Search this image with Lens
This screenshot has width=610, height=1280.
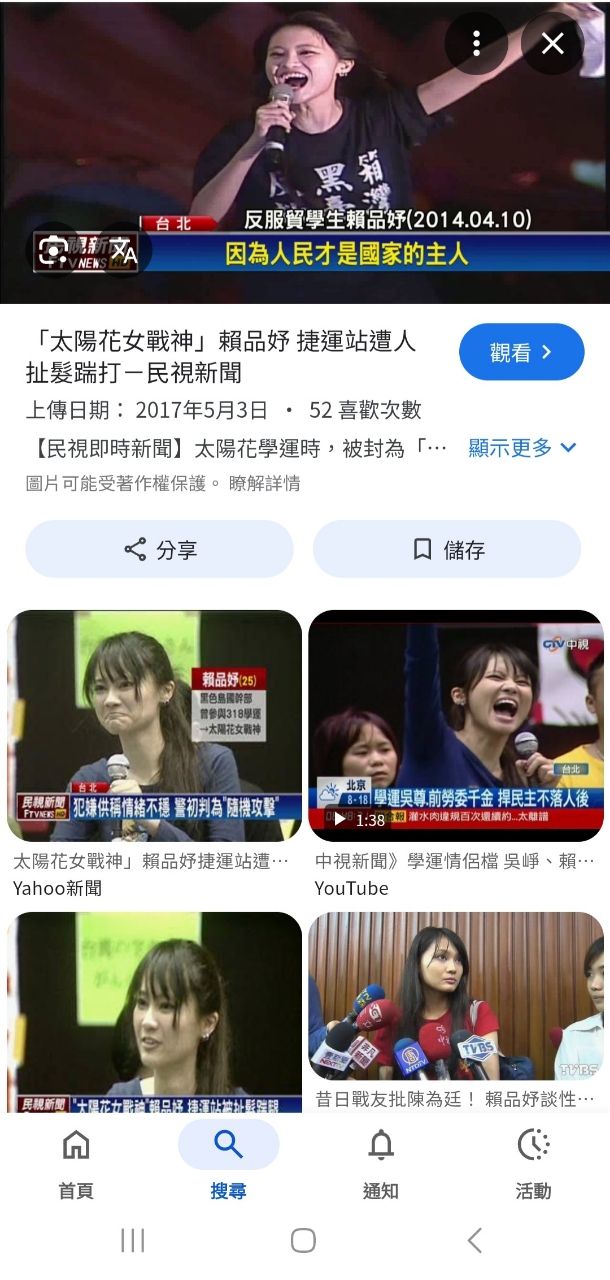[x=53, y=251]
